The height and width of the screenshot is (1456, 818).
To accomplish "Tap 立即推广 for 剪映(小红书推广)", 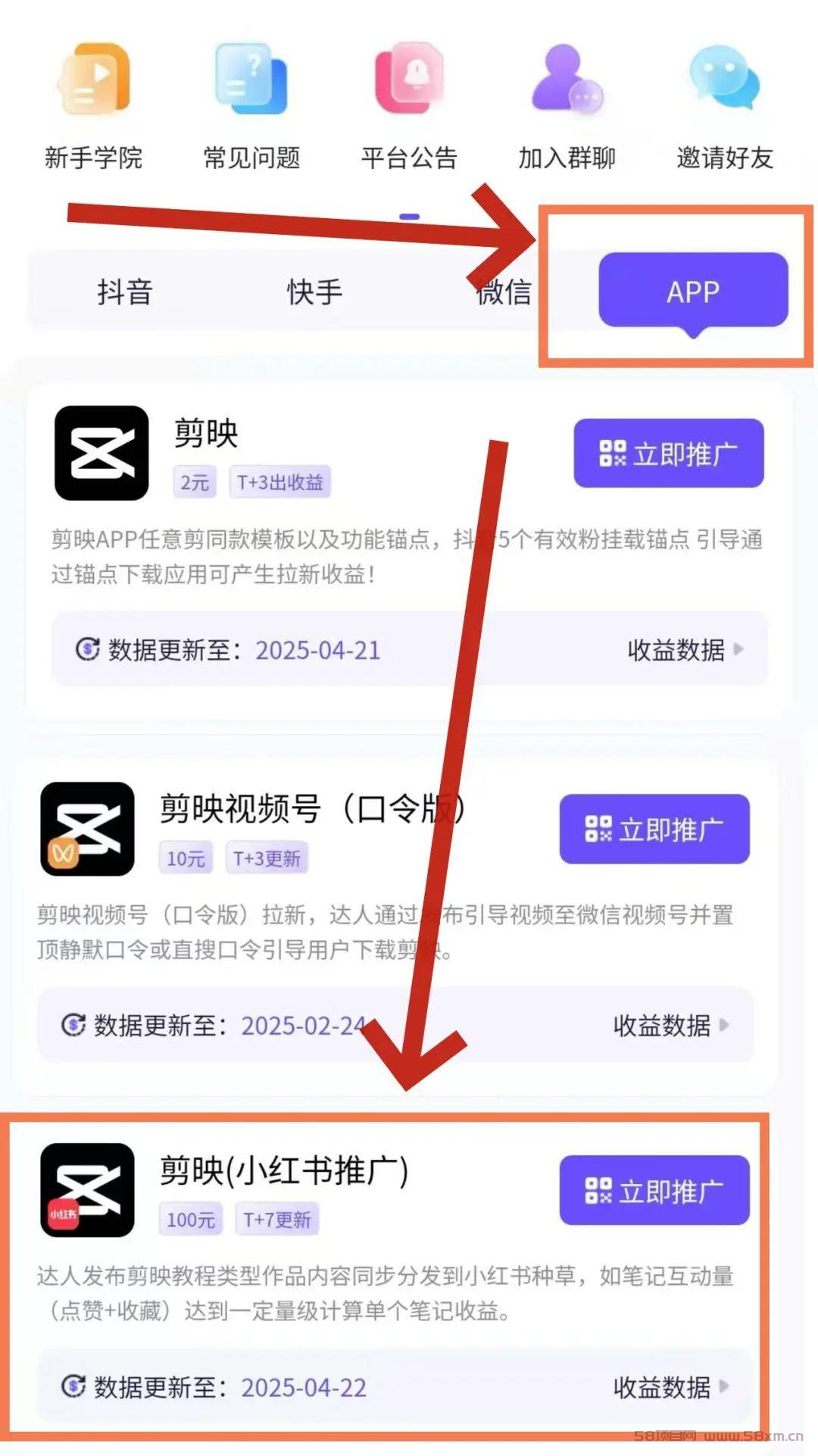I will coord(654,1190).
